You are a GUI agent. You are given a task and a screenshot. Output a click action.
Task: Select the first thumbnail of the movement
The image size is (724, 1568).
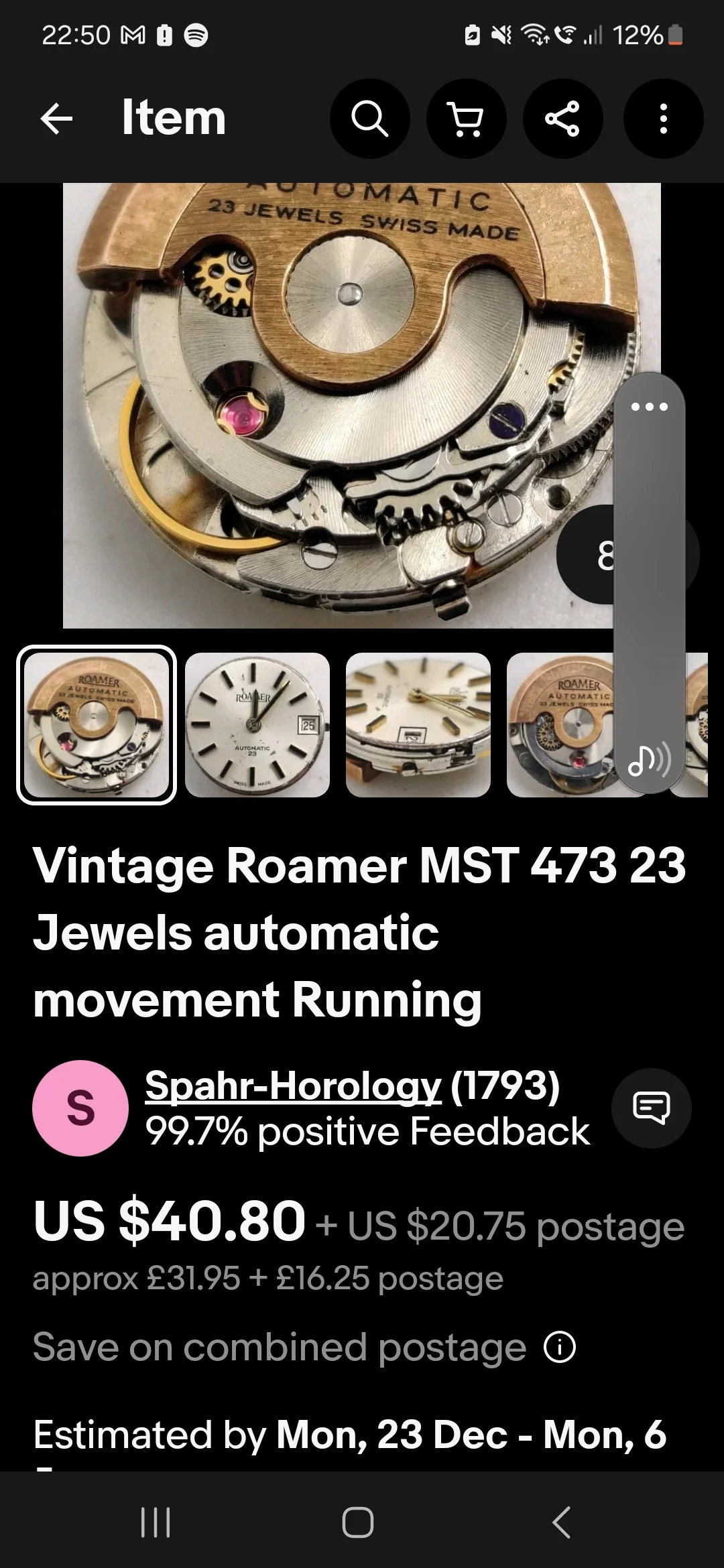pyautogui.click(x=97, y=725)
